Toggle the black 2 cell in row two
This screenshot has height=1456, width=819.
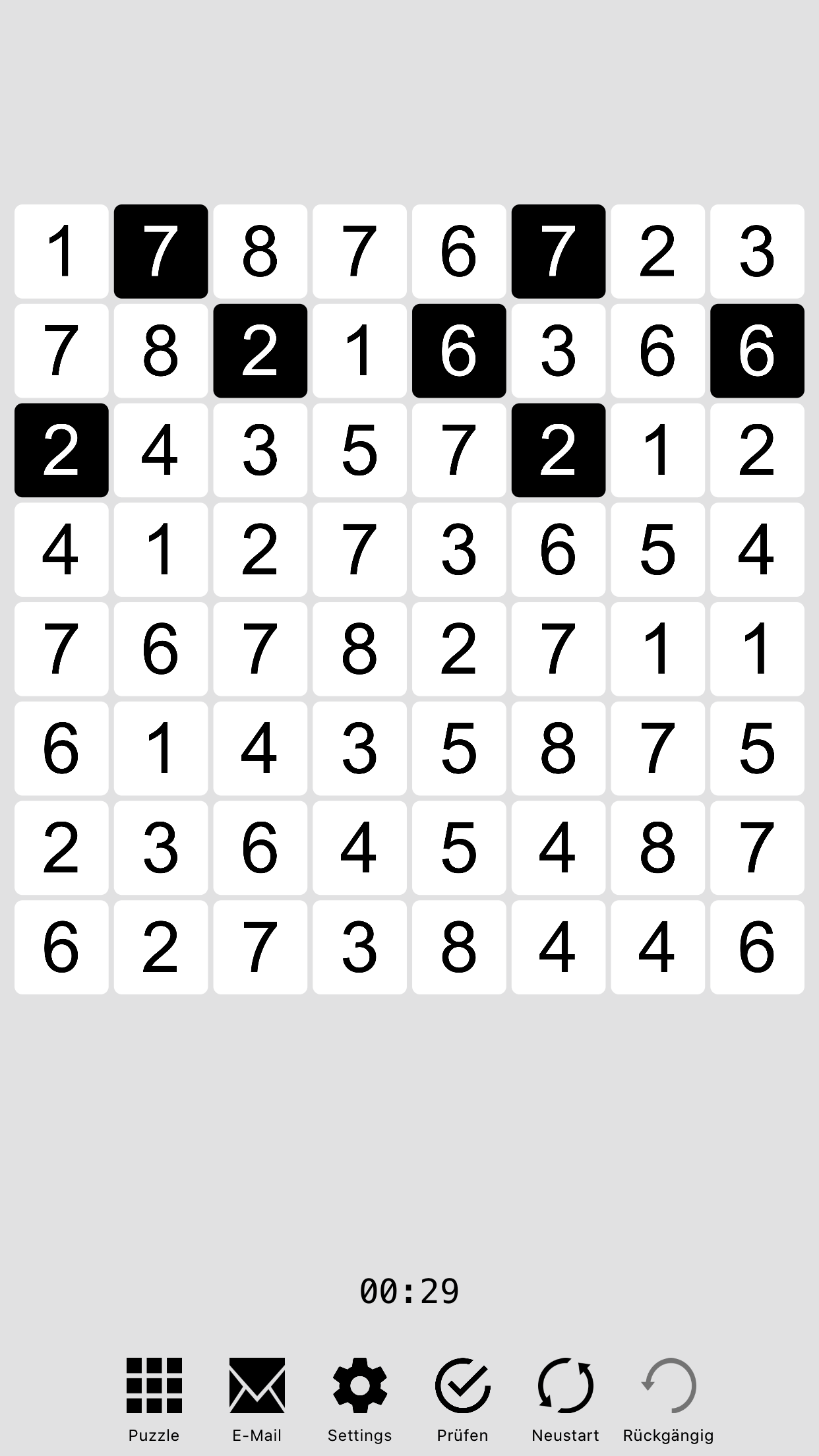click(x=260, y=351)
